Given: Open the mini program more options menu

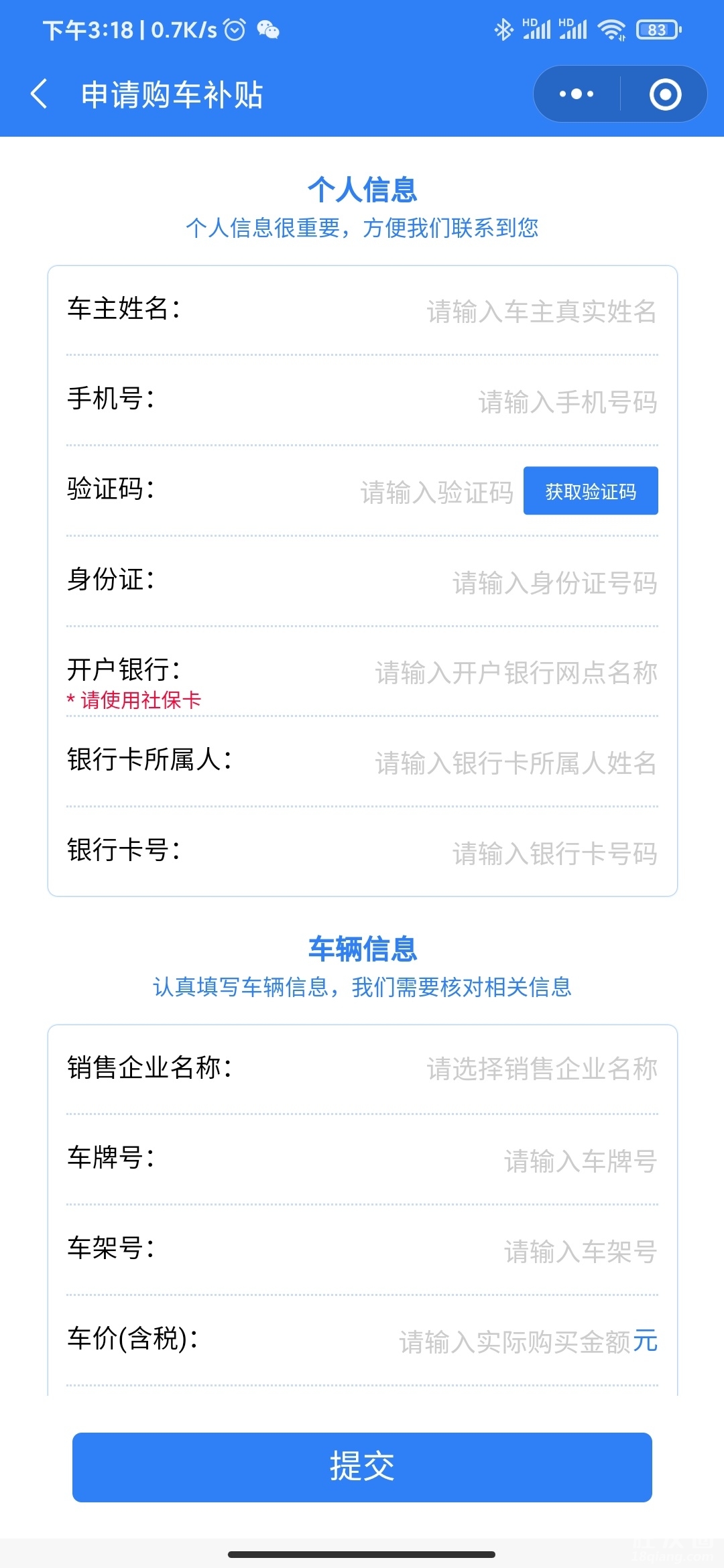Looking at the screenshot, I should click(x=577, y=94).
